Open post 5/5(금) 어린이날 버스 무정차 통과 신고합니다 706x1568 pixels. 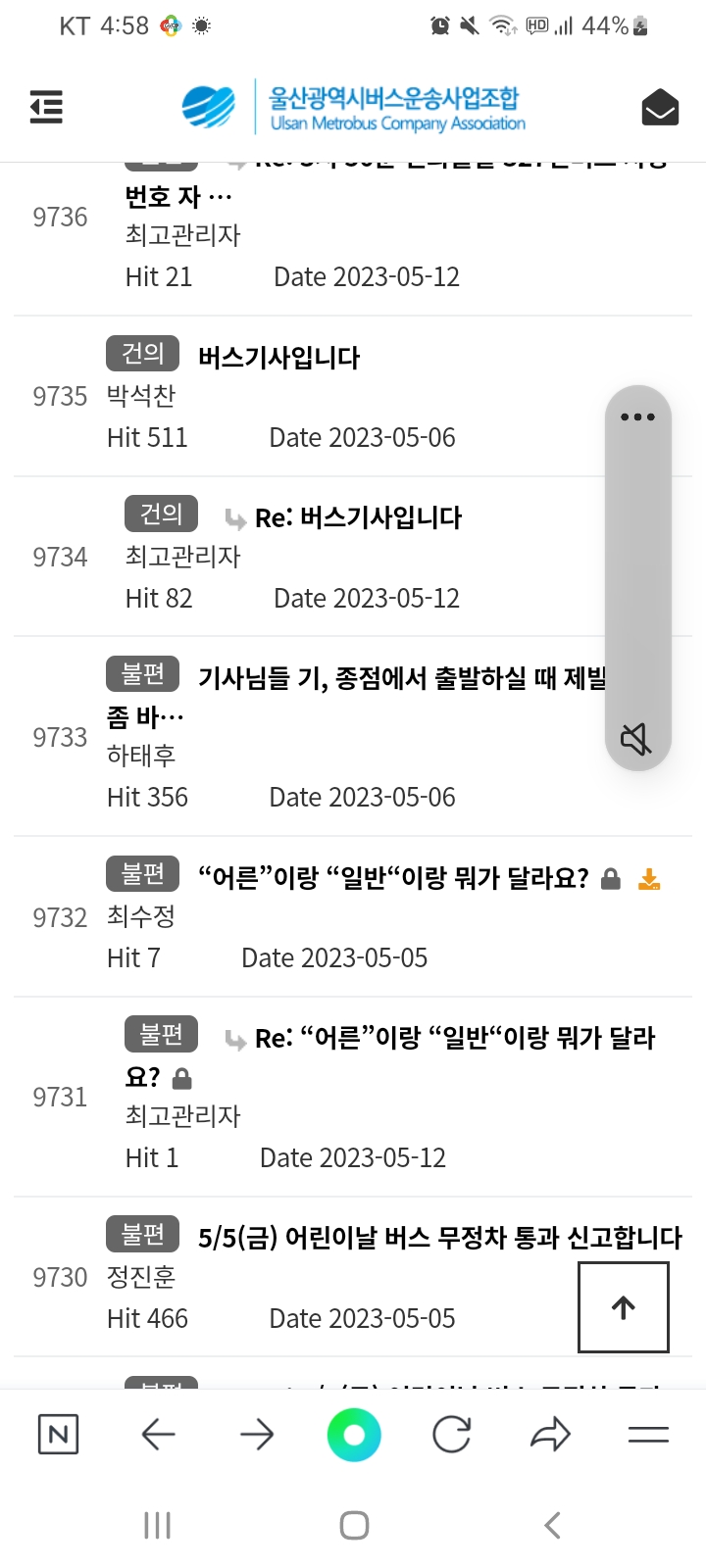[x=439, y=1238]
